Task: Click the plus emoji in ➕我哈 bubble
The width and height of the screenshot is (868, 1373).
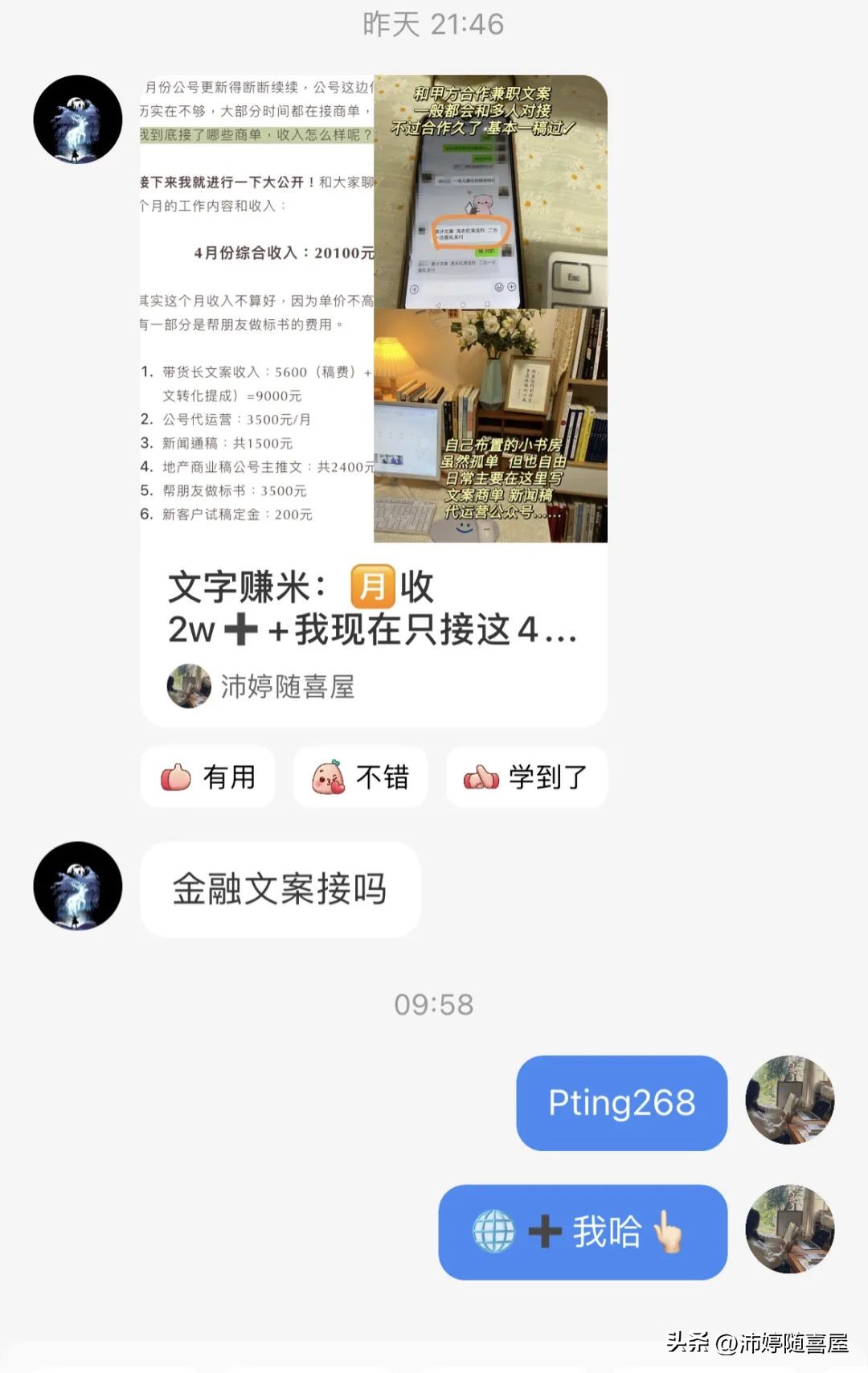Action: 547,1232
